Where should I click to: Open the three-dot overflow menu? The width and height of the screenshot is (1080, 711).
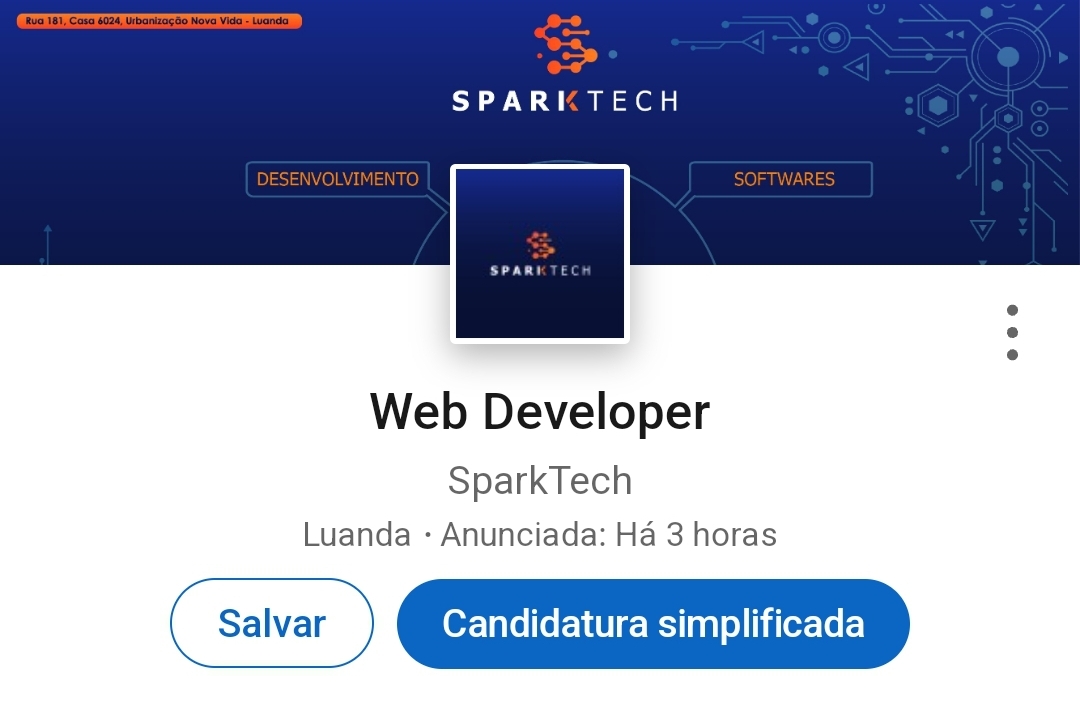click(x=1012, y=332)
